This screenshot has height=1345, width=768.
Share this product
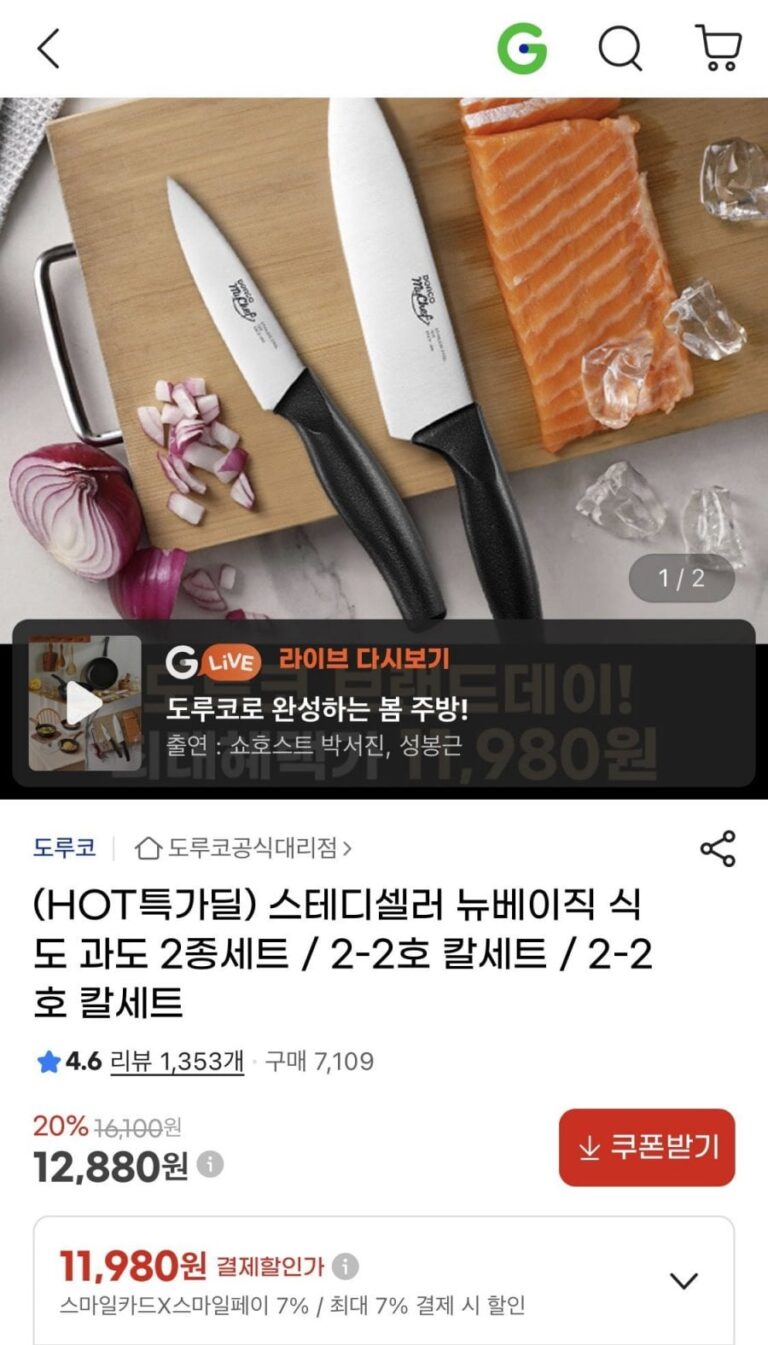click(x=717, y=848)
